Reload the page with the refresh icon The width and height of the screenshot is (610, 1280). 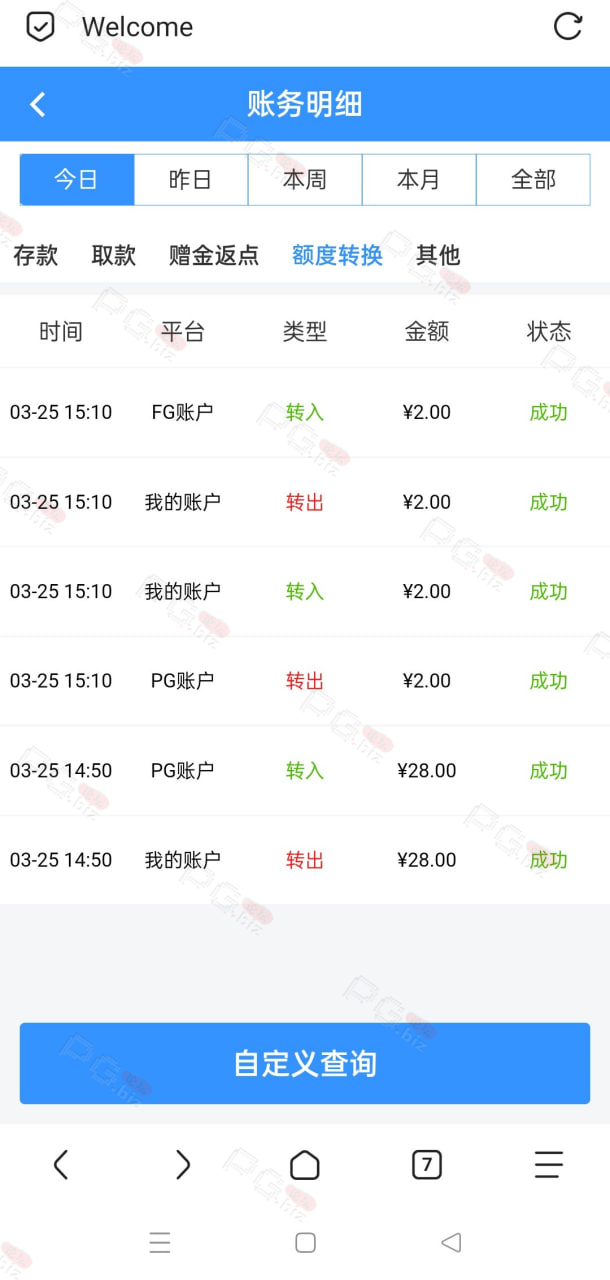(x=567, y=27)
